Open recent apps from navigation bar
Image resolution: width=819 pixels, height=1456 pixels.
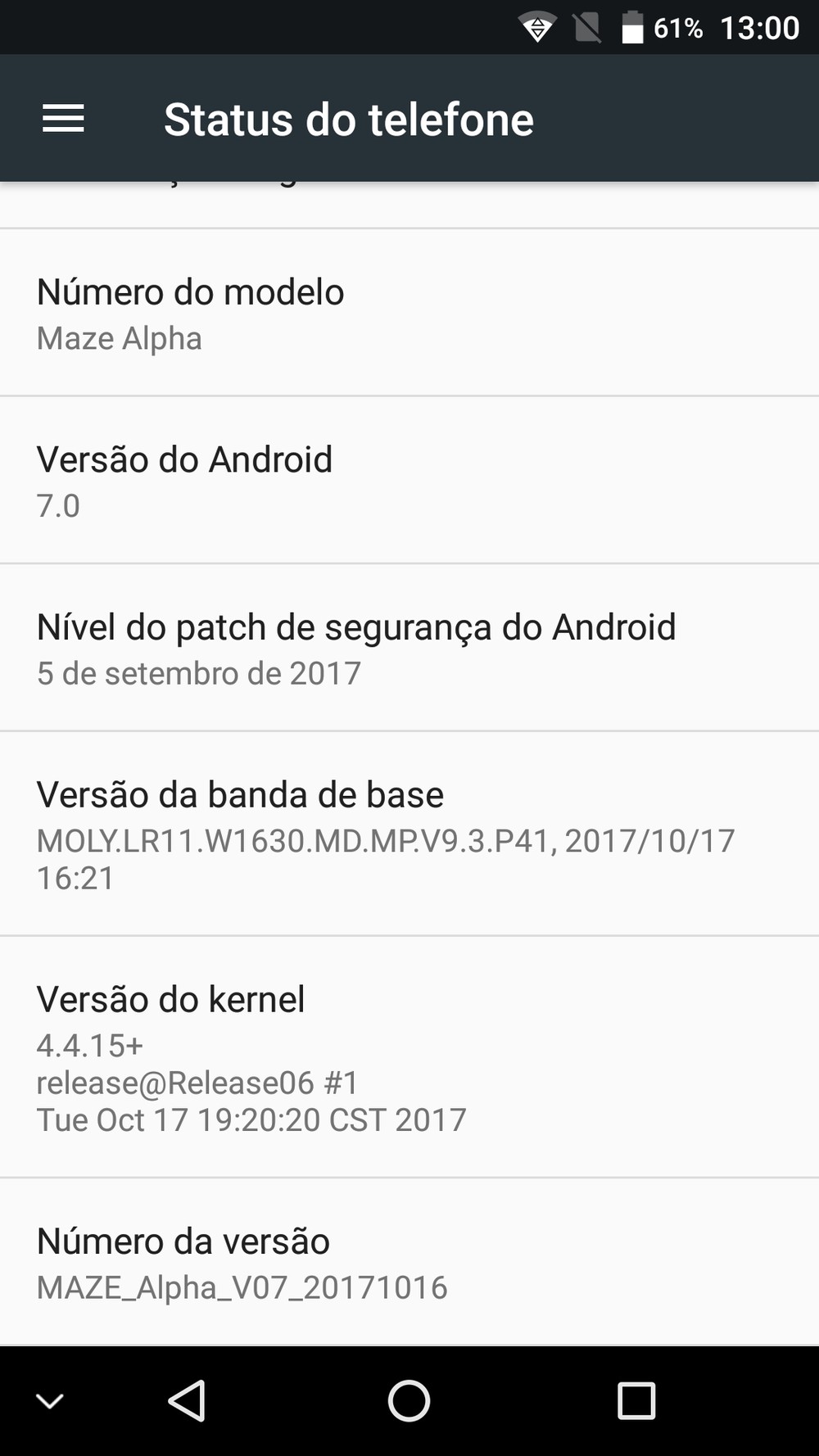click(x=636, y=1400)
